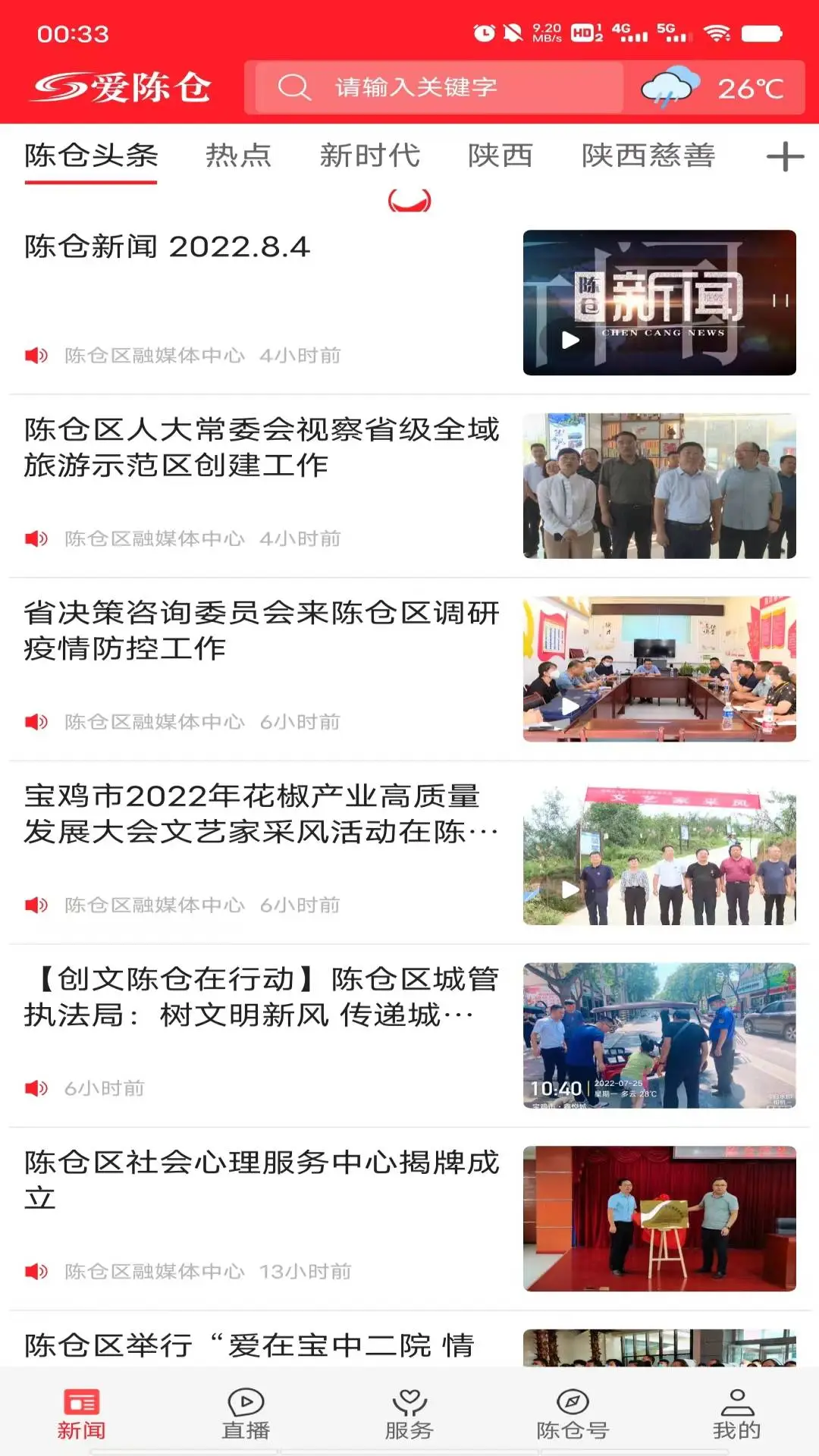Open the 陈仓区人大常委会视察 news article
The height and width of the screenshot is (1456, 819).
pyautogui.click(x=262, y=455)
